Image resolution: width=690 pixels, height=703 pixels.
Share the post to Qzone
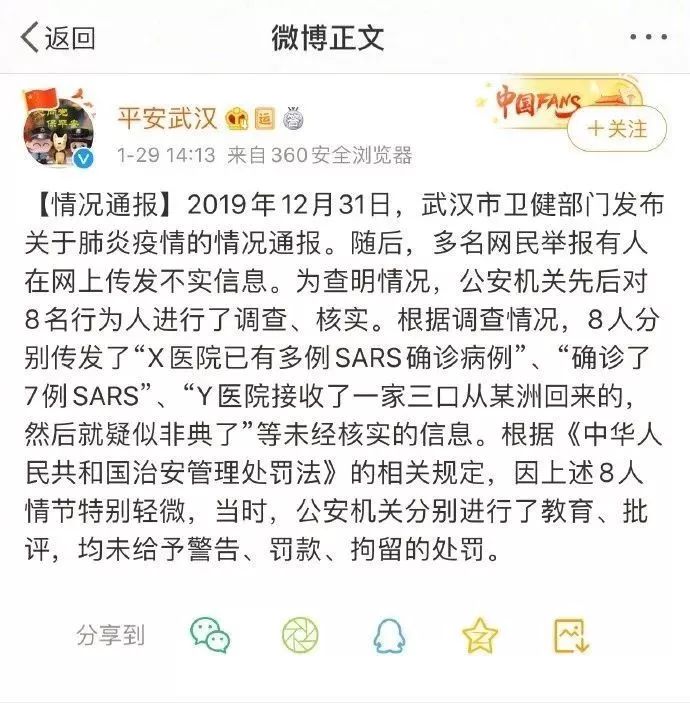tap(479, 634)
